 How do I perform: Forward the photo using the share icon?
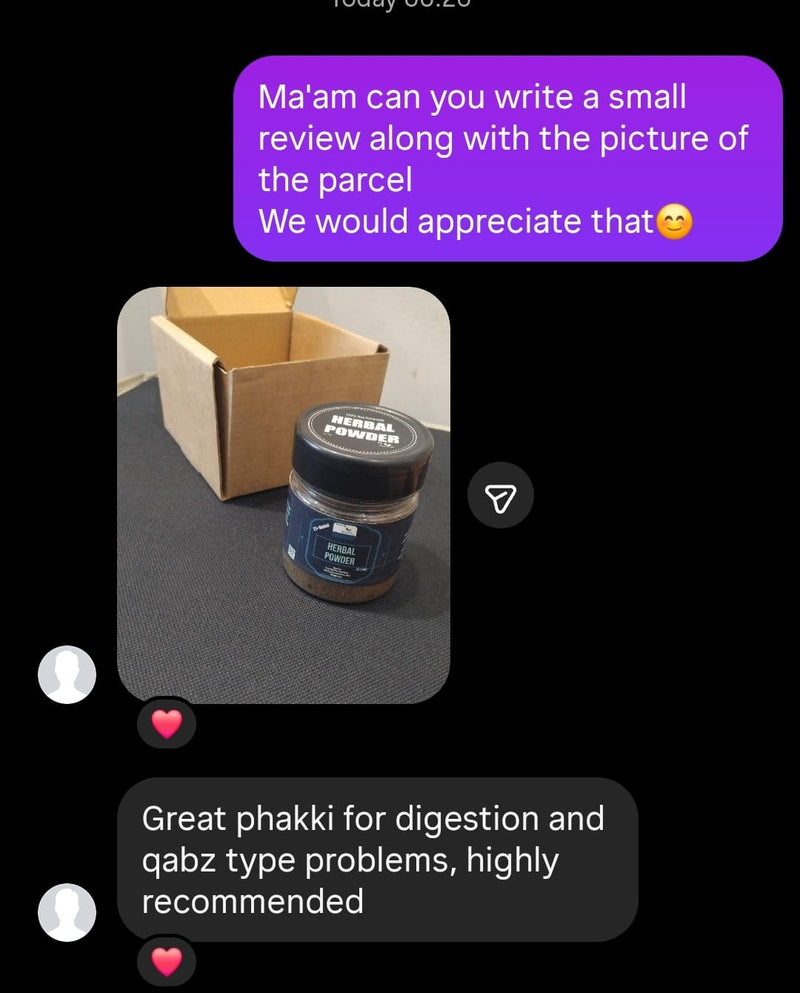click(500, 496)
